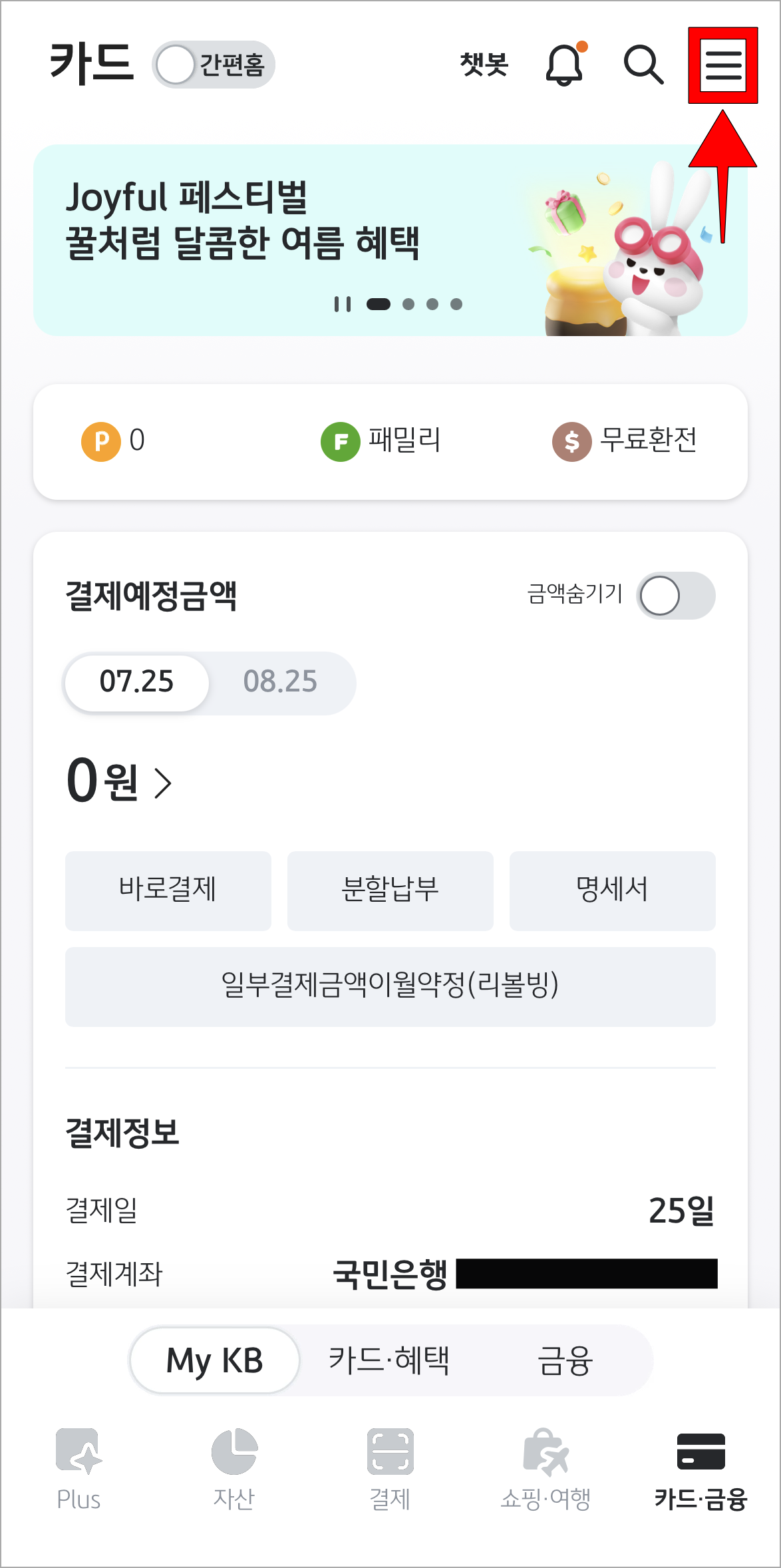Open the 무료환전 currency icon
781x1568 pixels.
[x=570, y=441]
